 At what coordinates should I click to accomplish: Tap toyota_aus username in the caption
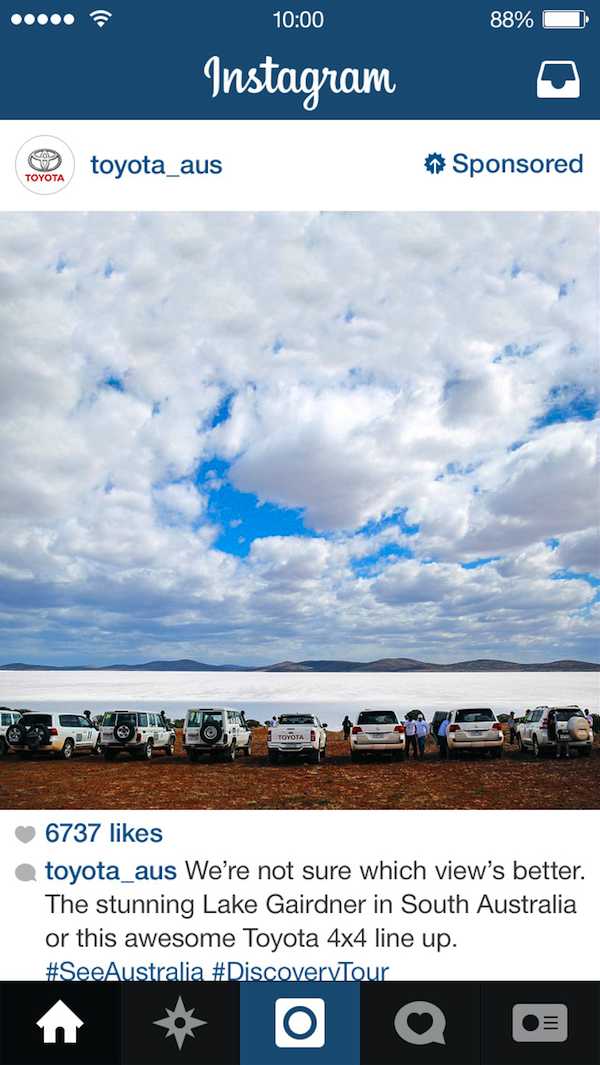(x=111, y=871)
